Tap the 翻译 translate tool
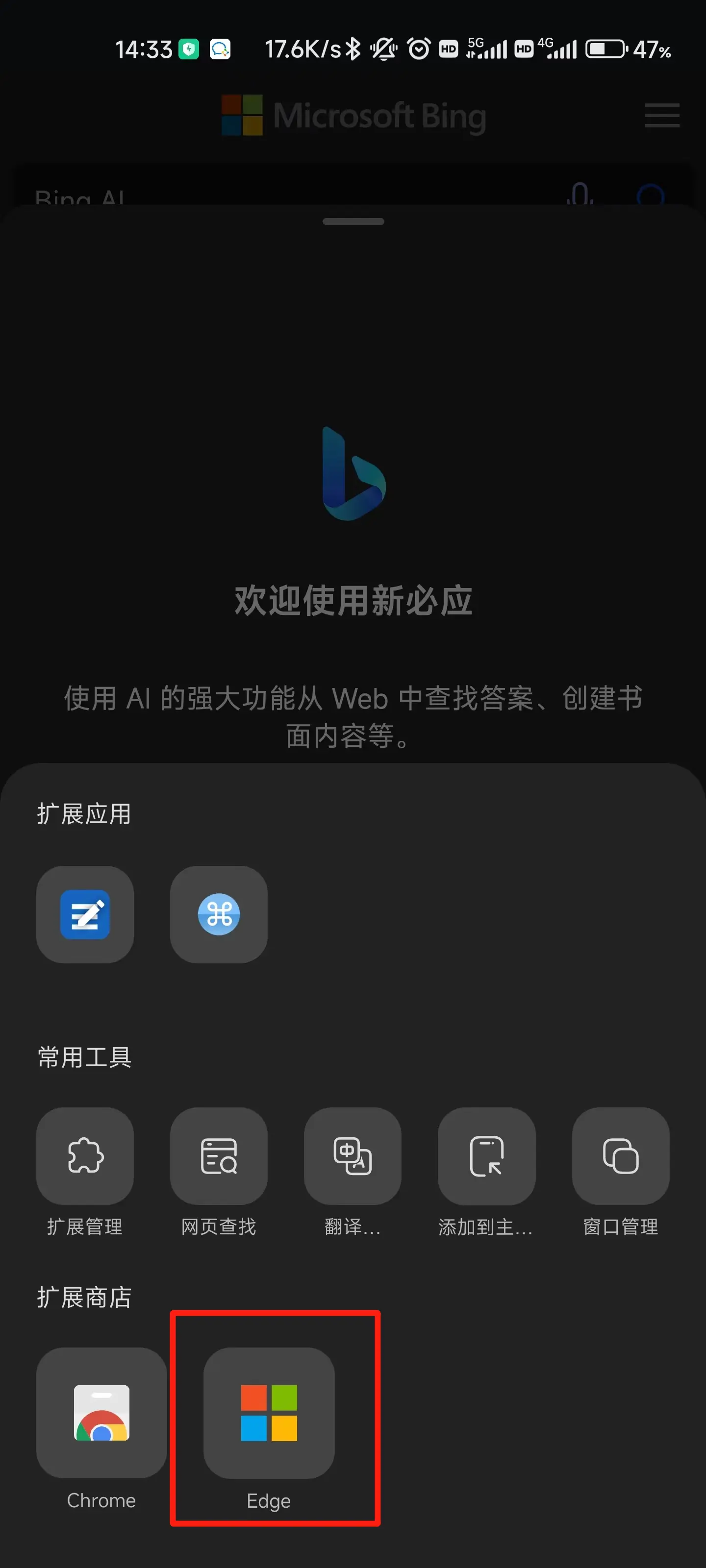 click(353, 1156)
